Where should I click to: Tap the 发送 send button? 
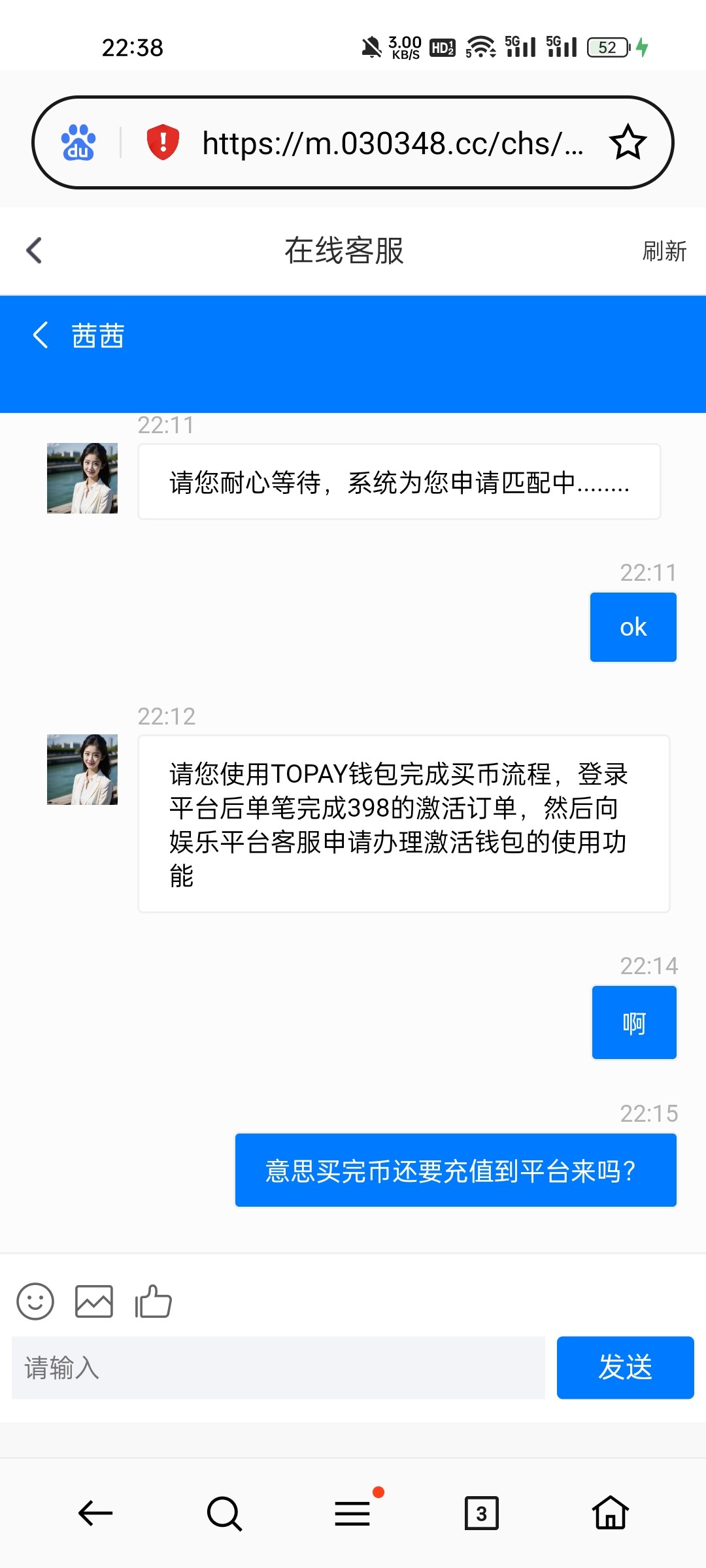(x=625, y=1367)
